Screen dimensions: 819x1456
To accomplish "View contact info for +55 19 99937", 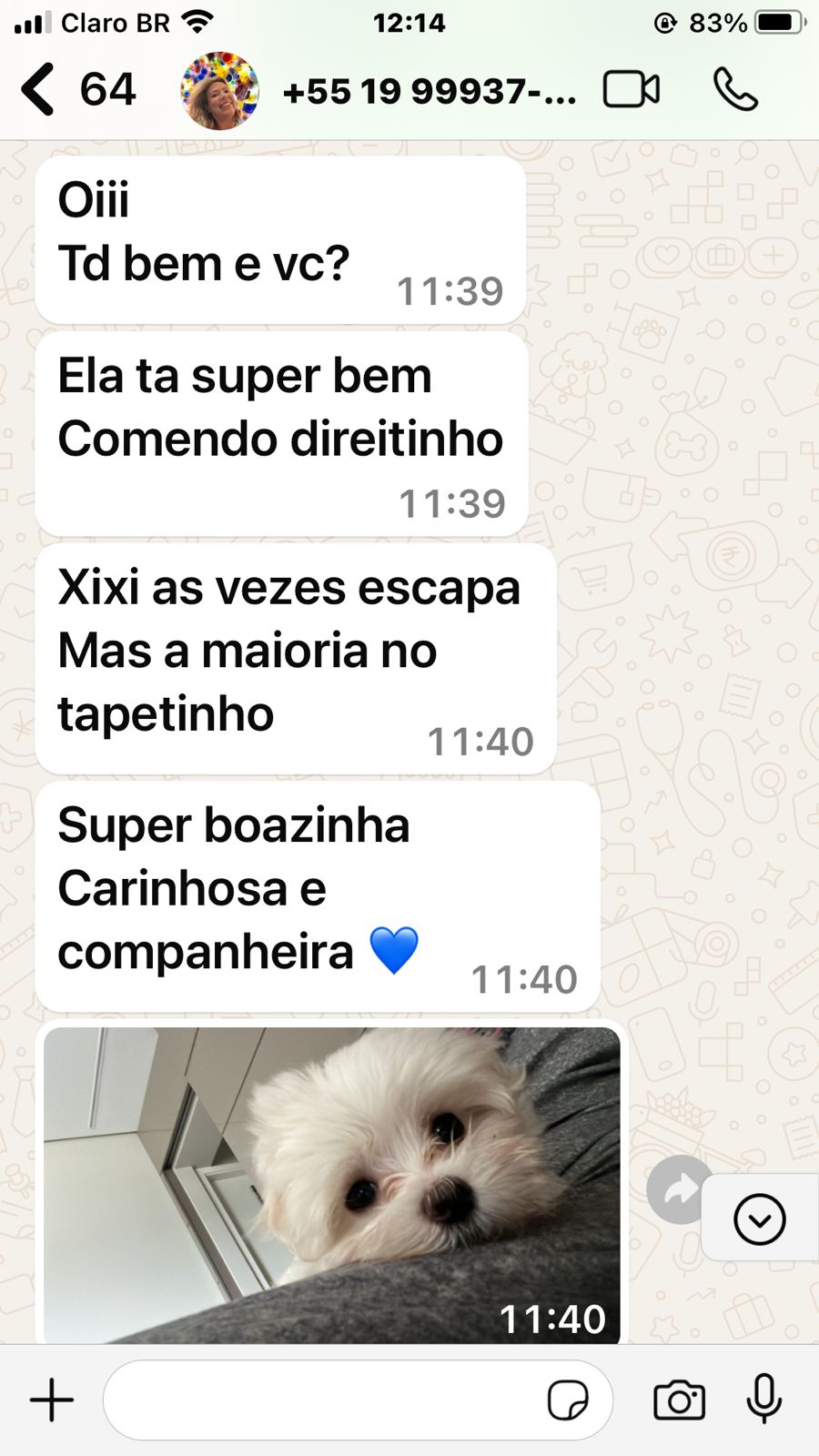I will point(430,91).
